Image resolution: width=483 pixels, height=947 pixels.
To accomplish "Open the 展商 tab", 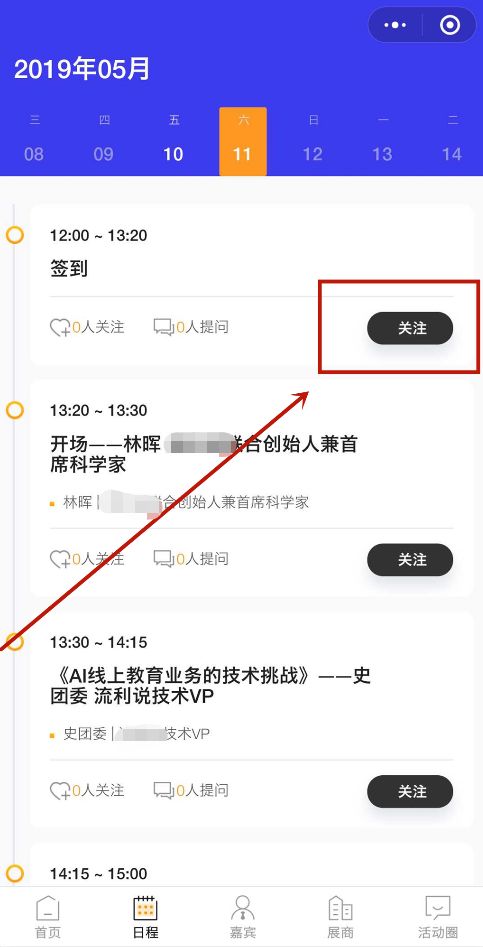I will pyautogui.click(x=340, y=917).
